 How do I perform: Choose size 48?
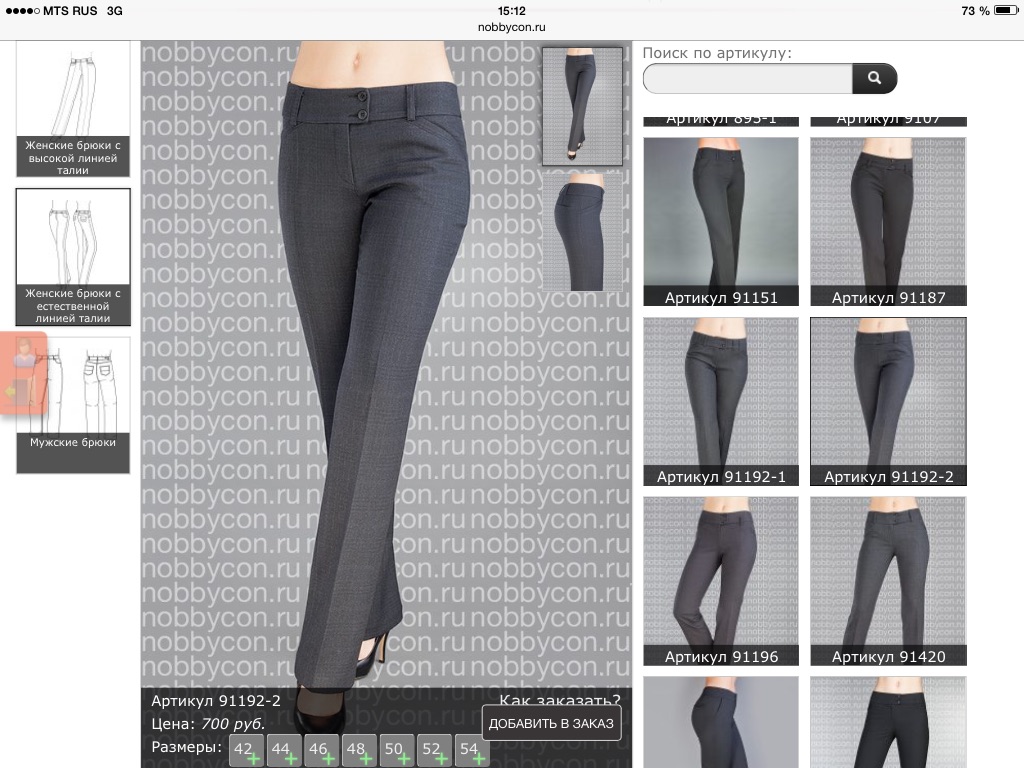[x=358, y=750]
